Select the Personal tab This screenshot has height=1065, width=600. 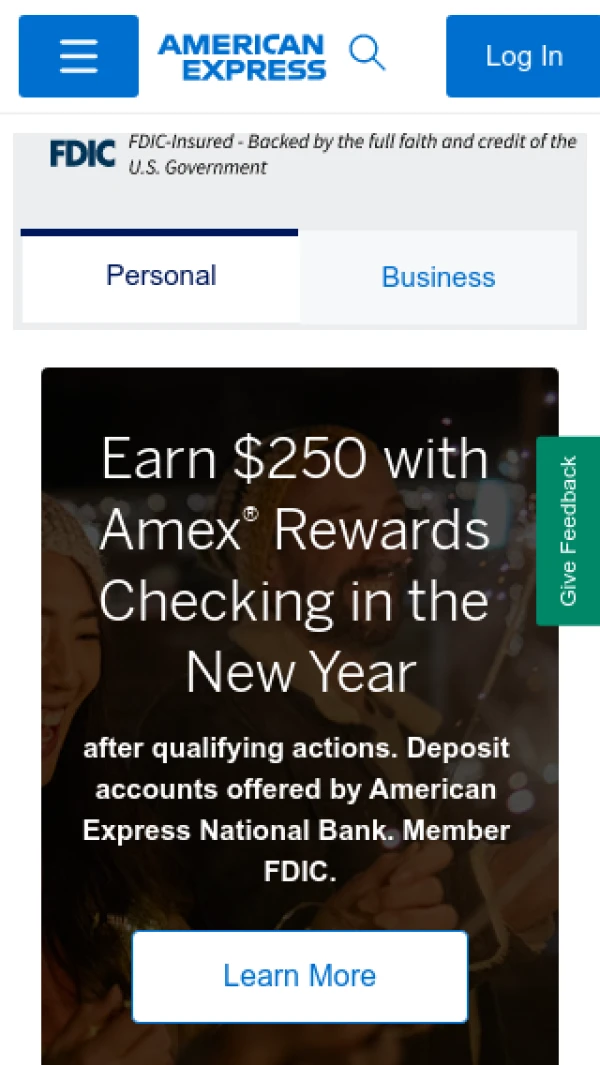point(160,276)
